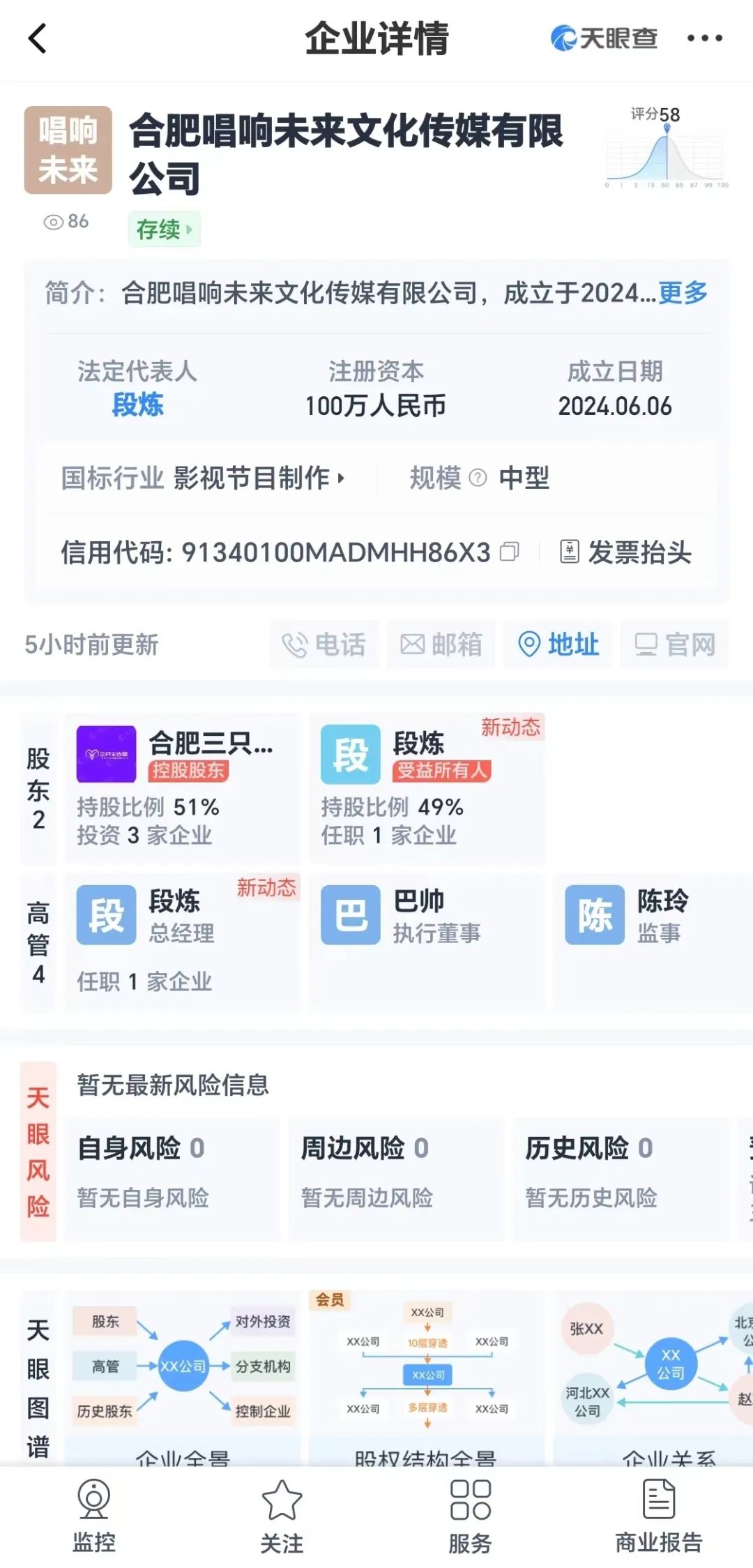
Task: Expand the company intro with 更多
Action: pyautogui.click(x=682, y=293)
